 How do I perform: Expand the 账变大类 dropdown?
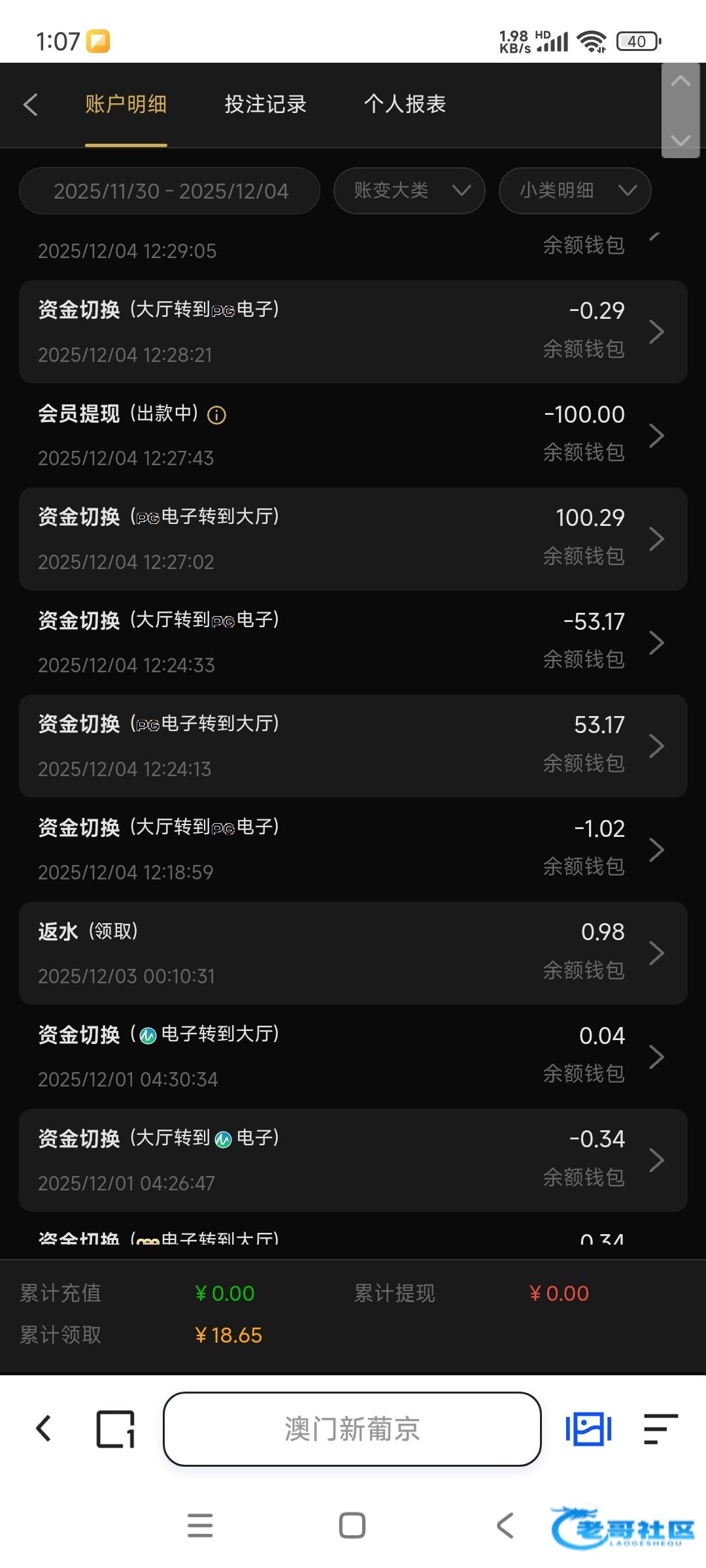pos(409,191)
